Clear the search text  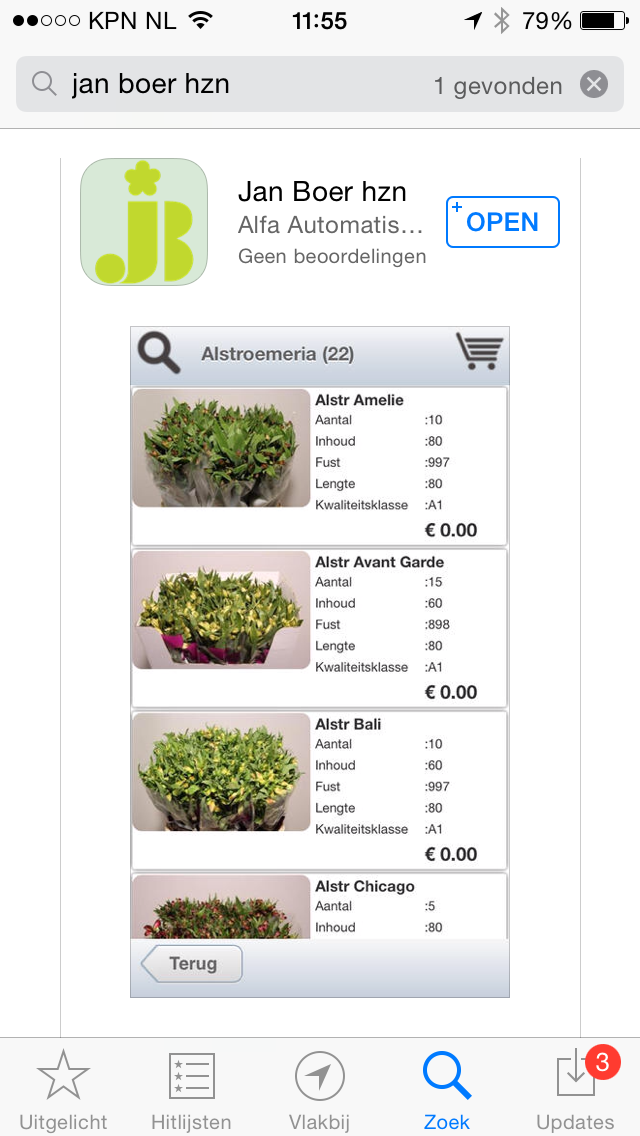pyautogui.click(x=594, y=85)
